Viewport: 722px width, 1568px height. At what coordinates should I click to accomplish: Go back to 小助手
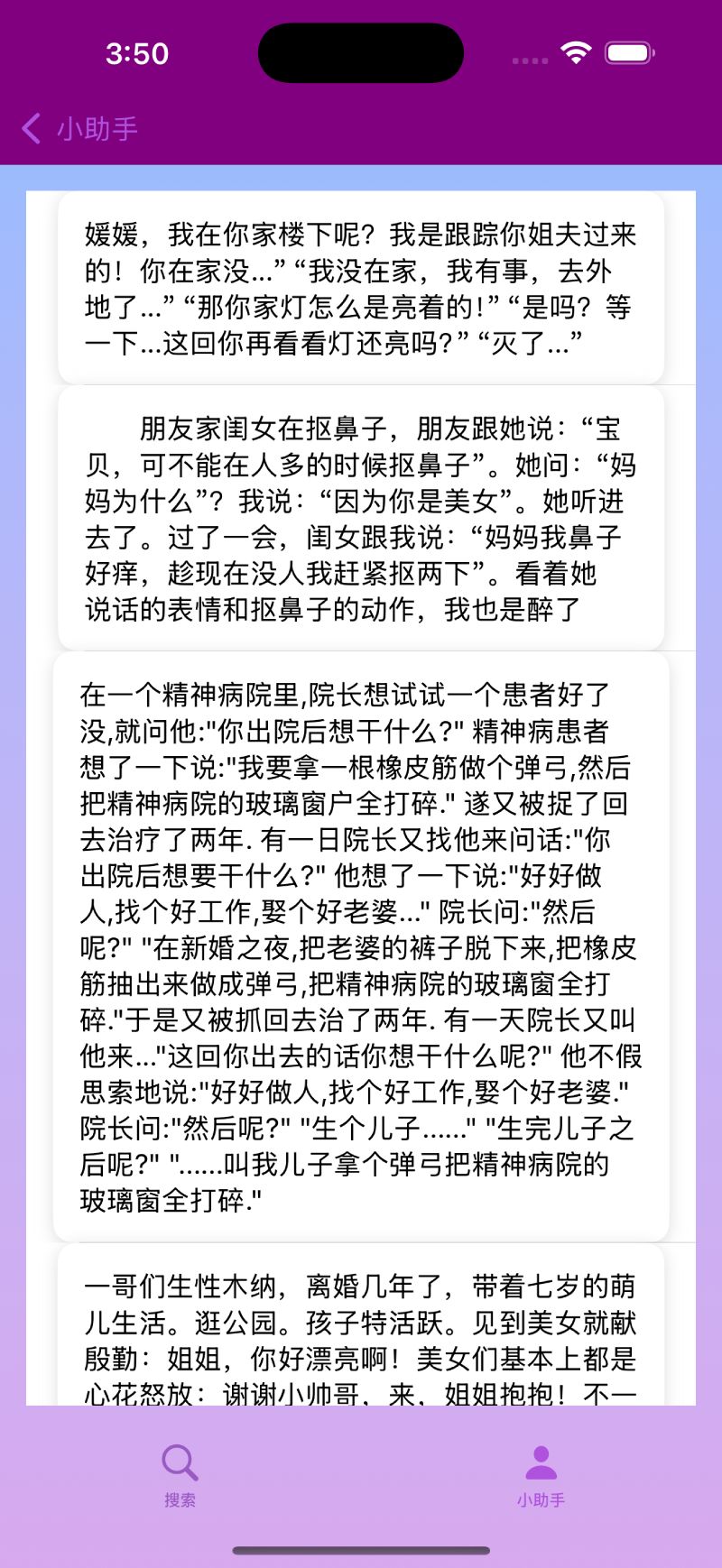click(79, 129)
